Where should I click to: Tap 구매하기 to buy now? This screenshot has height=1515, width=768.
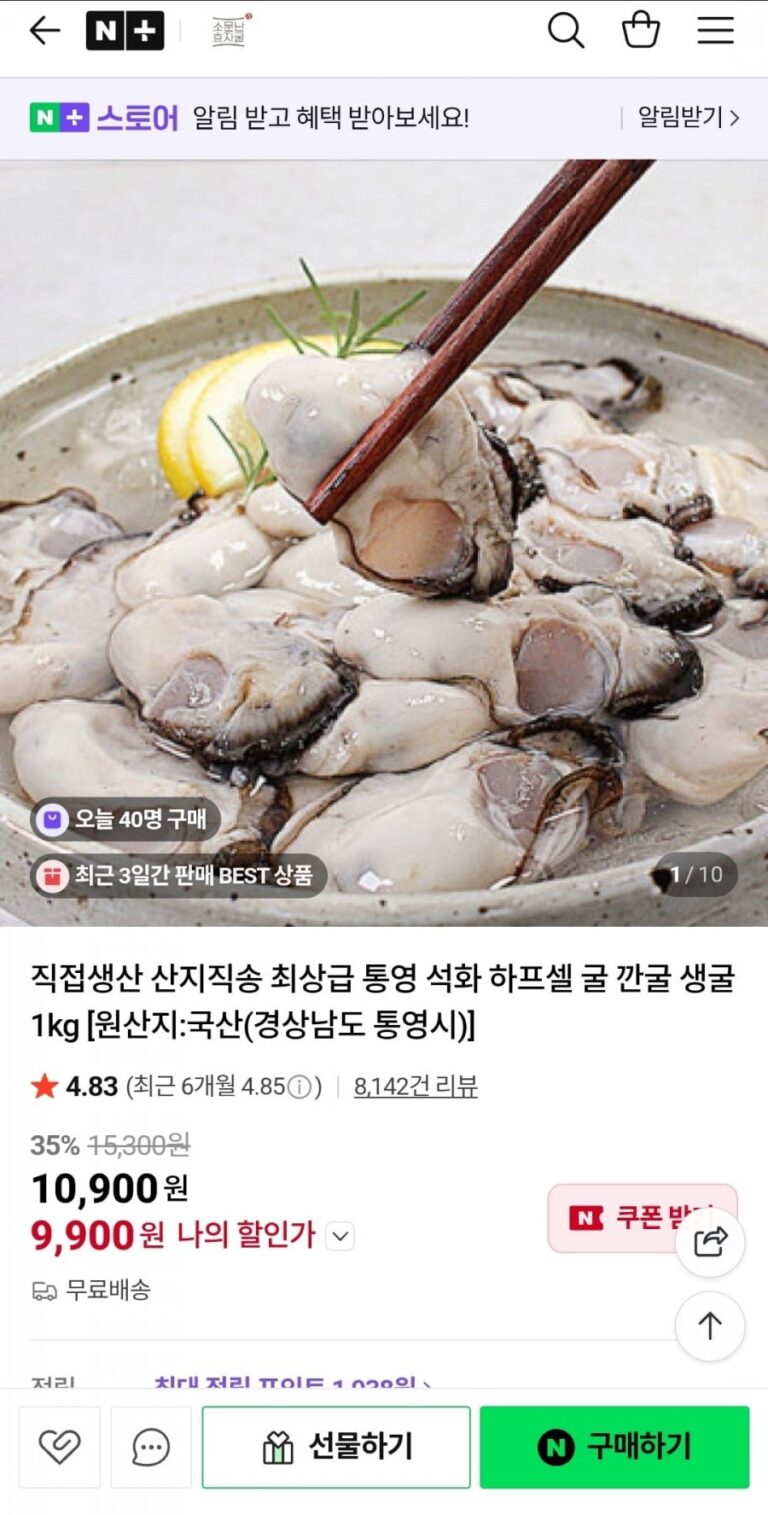pyautogui.click(x=614, y=1447)
